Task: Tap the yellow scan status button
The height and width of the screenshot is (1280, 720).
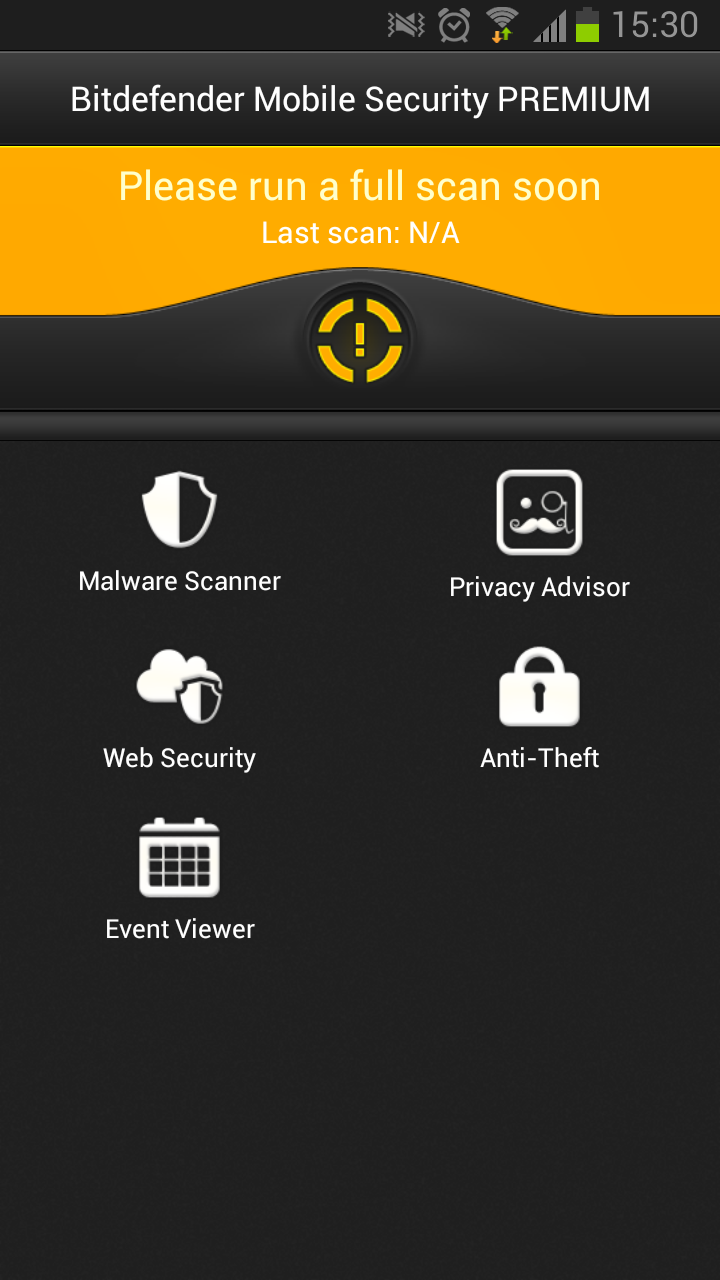Action: pos(360,340)
